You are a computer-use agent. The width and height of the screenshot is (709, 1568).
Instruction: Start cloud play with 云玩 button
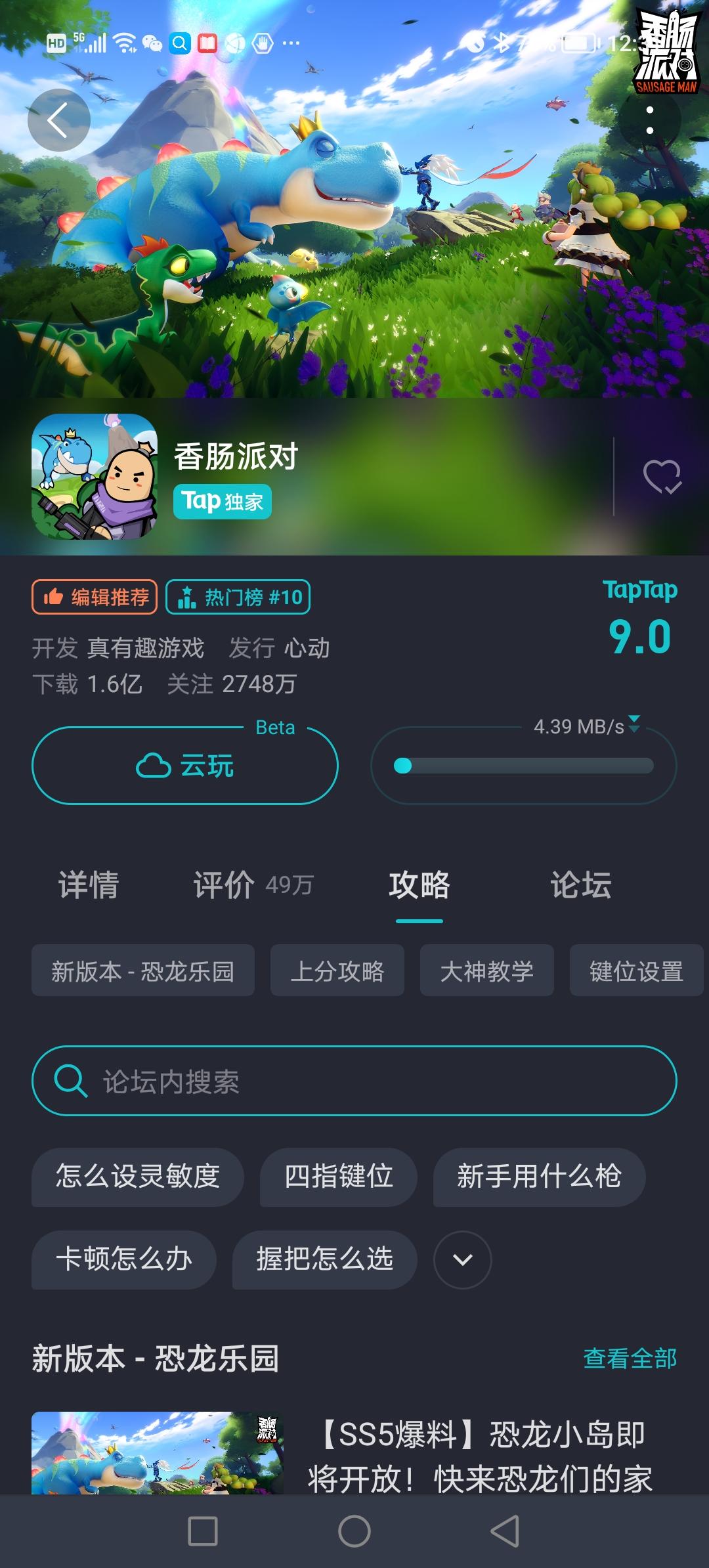click(185, 766)
